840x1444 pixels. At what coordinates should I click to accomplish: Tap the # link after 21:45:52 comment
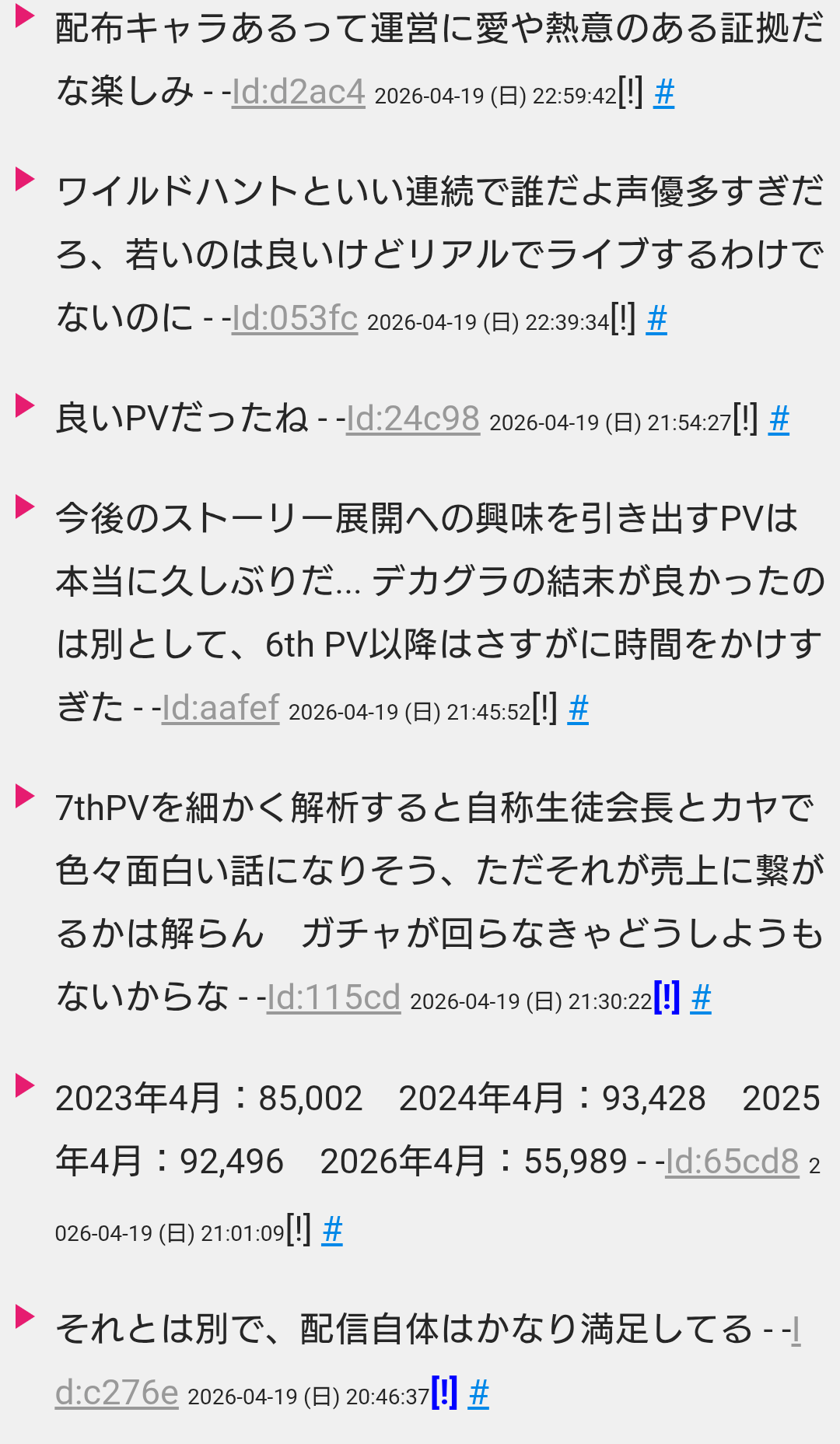(x=578, y=710)
